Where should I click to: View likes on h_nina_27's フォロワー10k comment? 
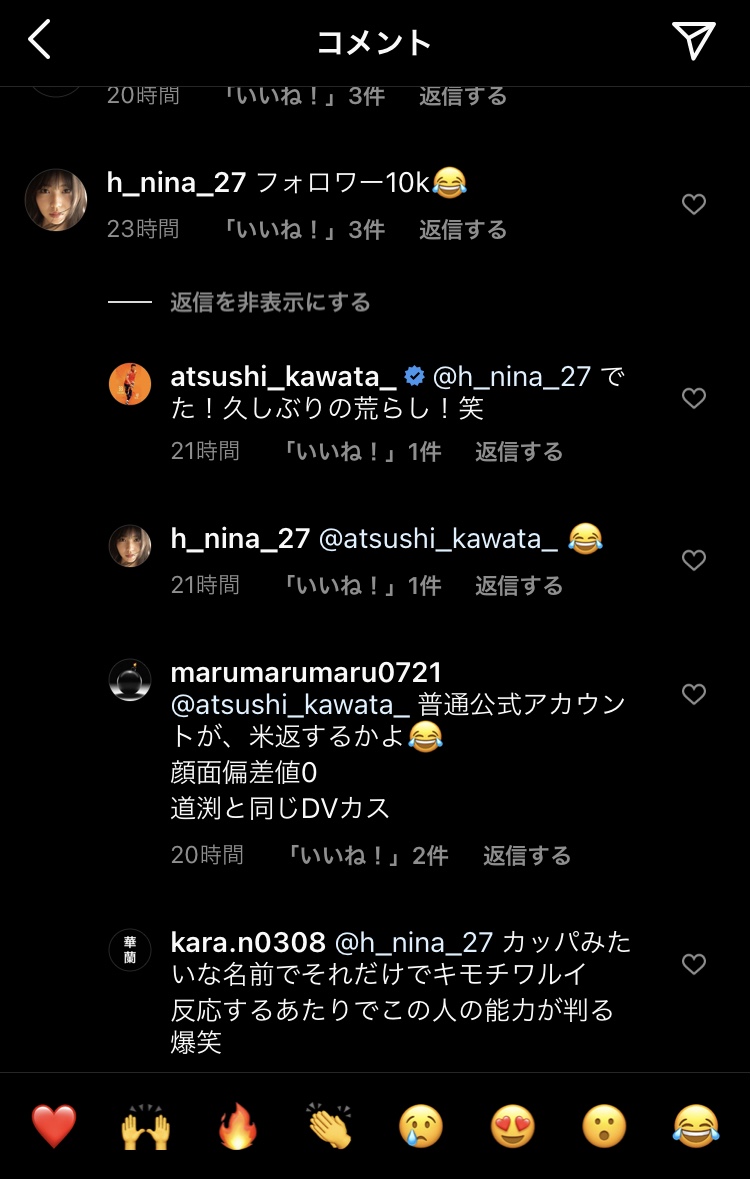[304, 230]
